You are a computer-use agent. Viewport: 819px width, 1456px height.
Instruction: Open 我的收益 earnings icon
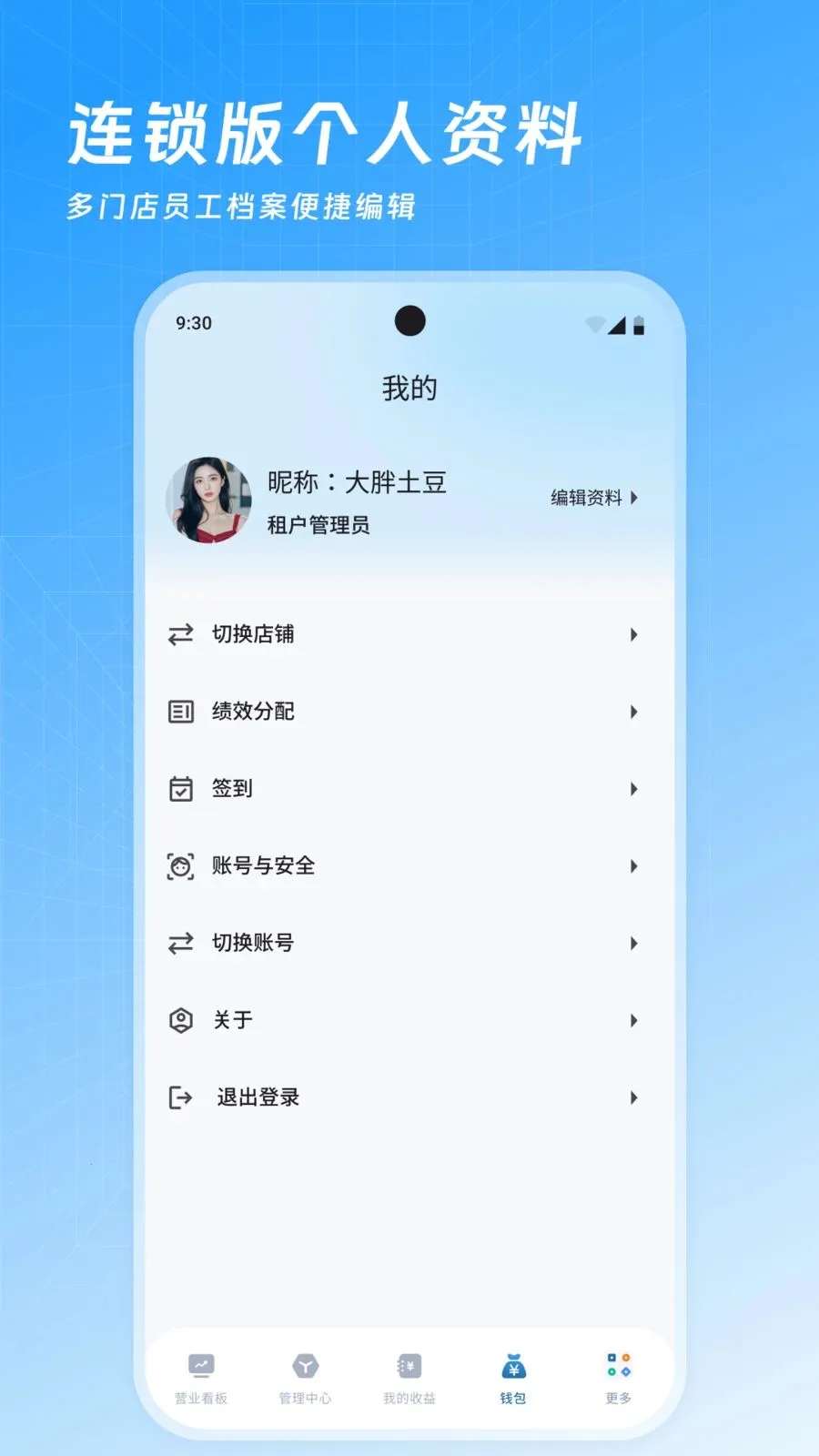pos(410,1365)
